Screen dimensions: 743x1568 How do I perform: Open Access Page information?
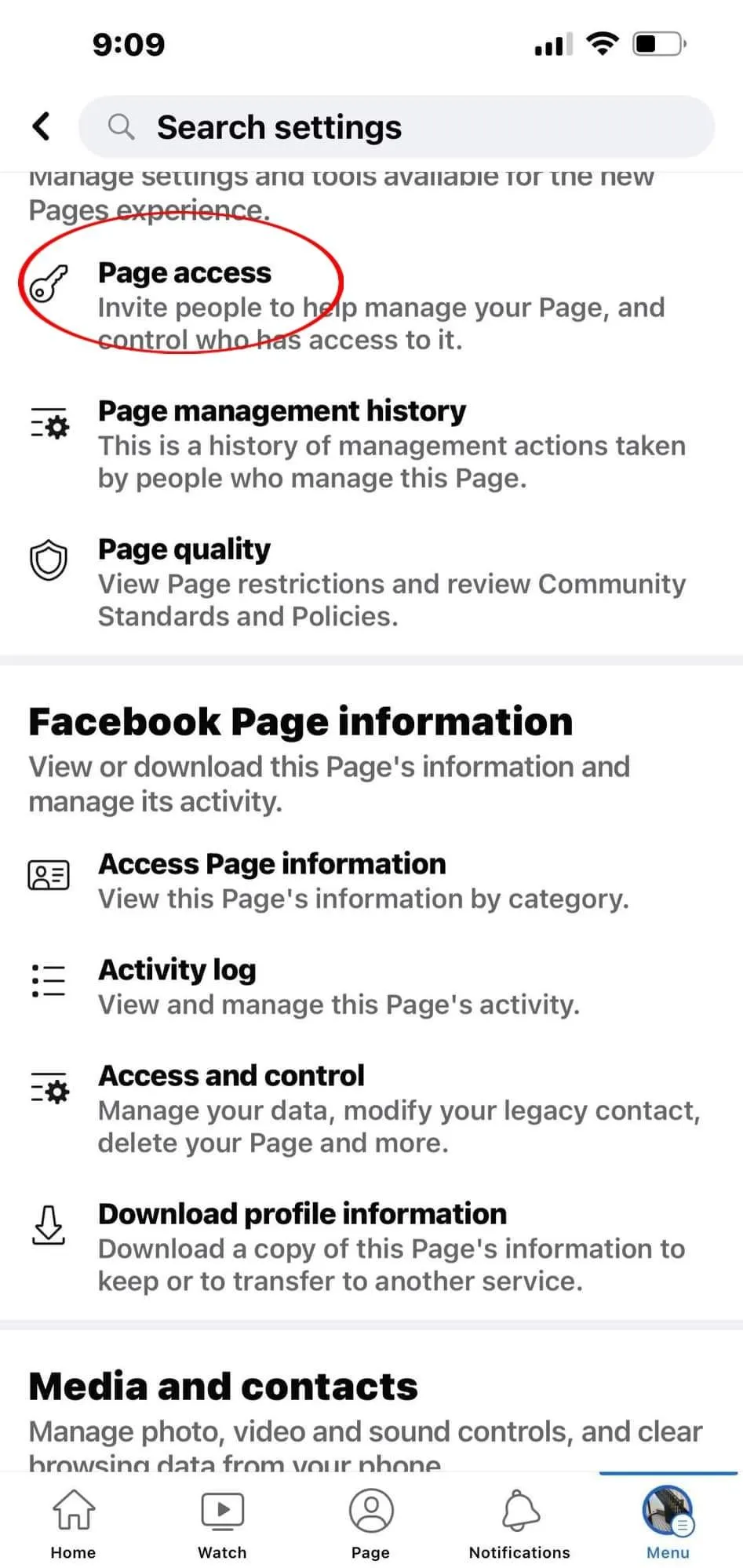click(371, 880)
